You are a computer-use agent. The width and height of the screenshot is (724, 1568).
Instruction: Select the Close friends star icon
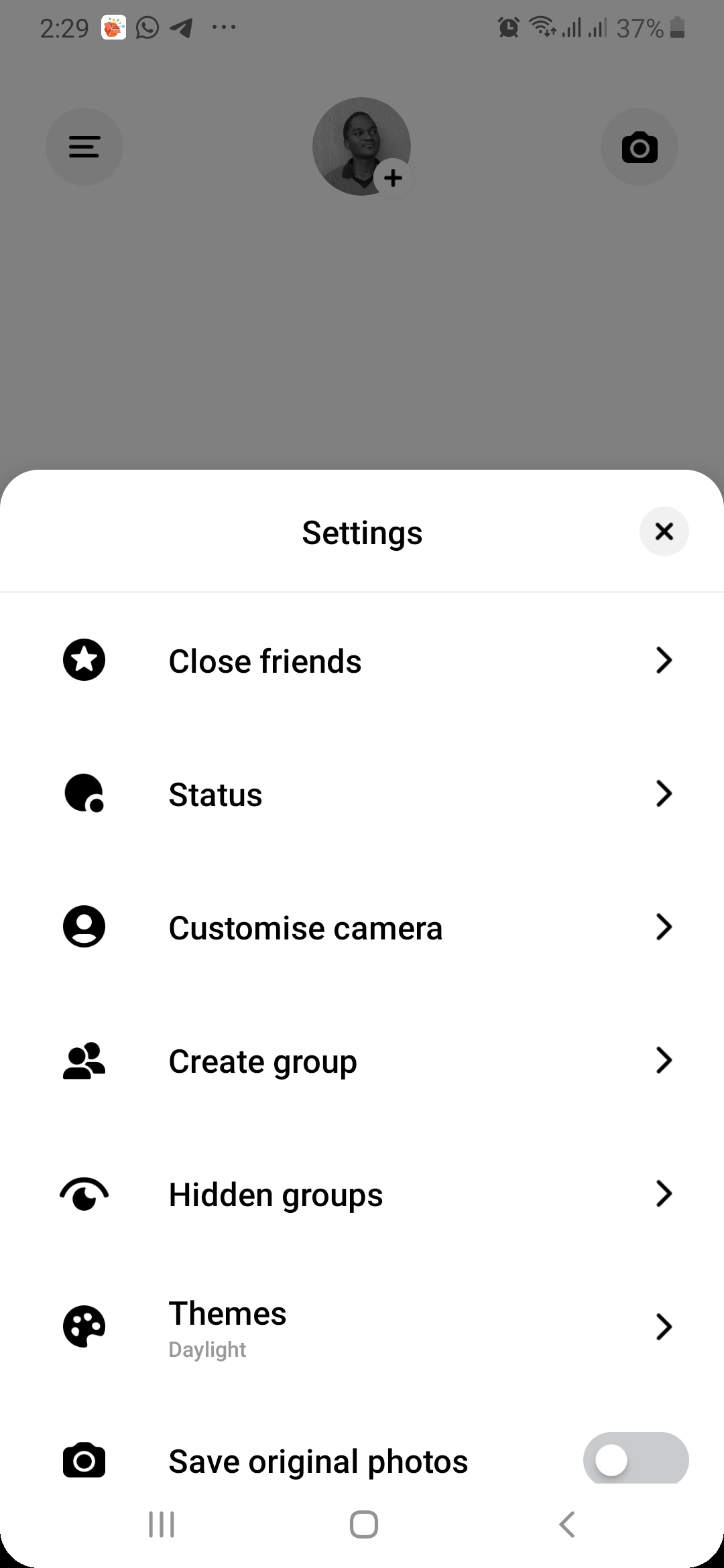click(84, 660)
